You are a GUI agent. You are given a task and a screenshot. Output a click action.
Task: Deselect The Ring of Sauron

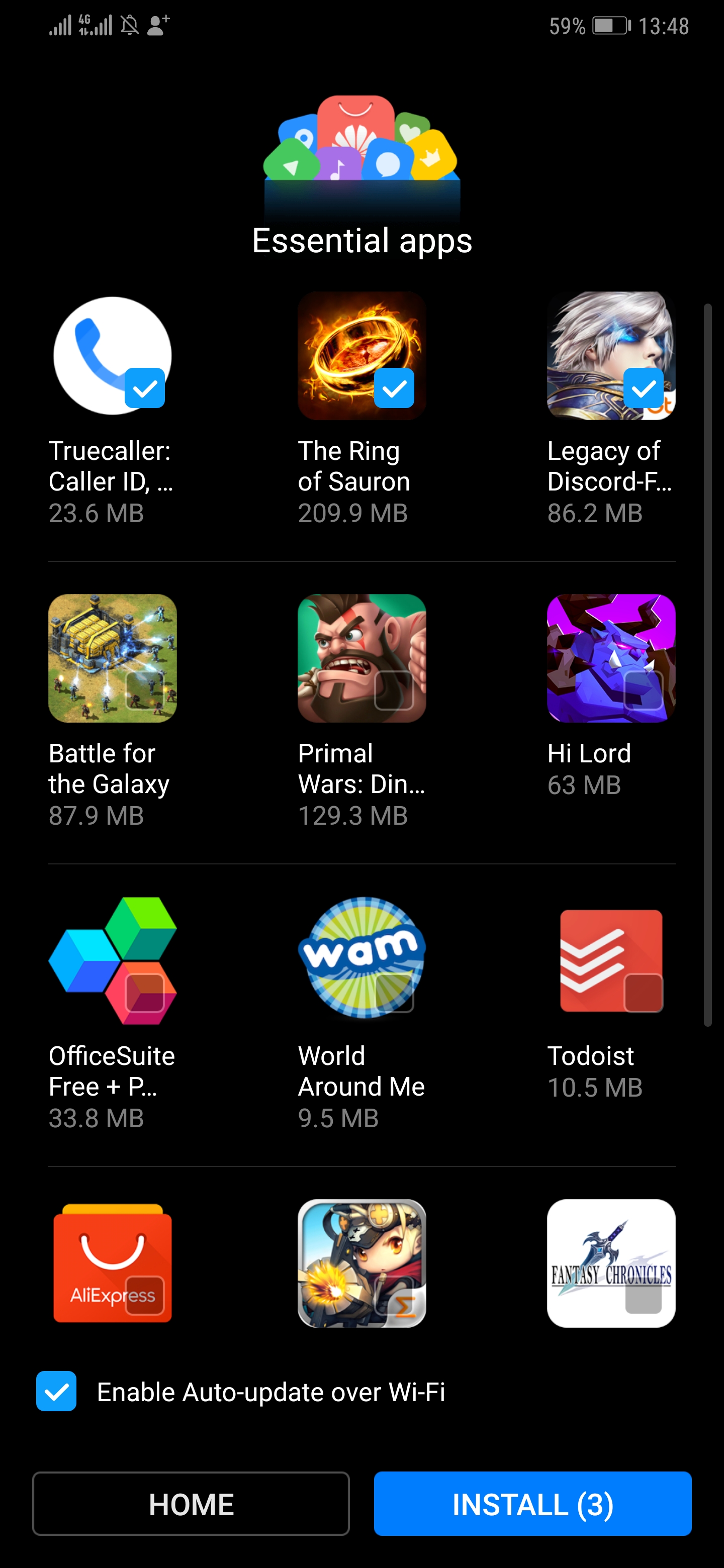pos(394,388)
